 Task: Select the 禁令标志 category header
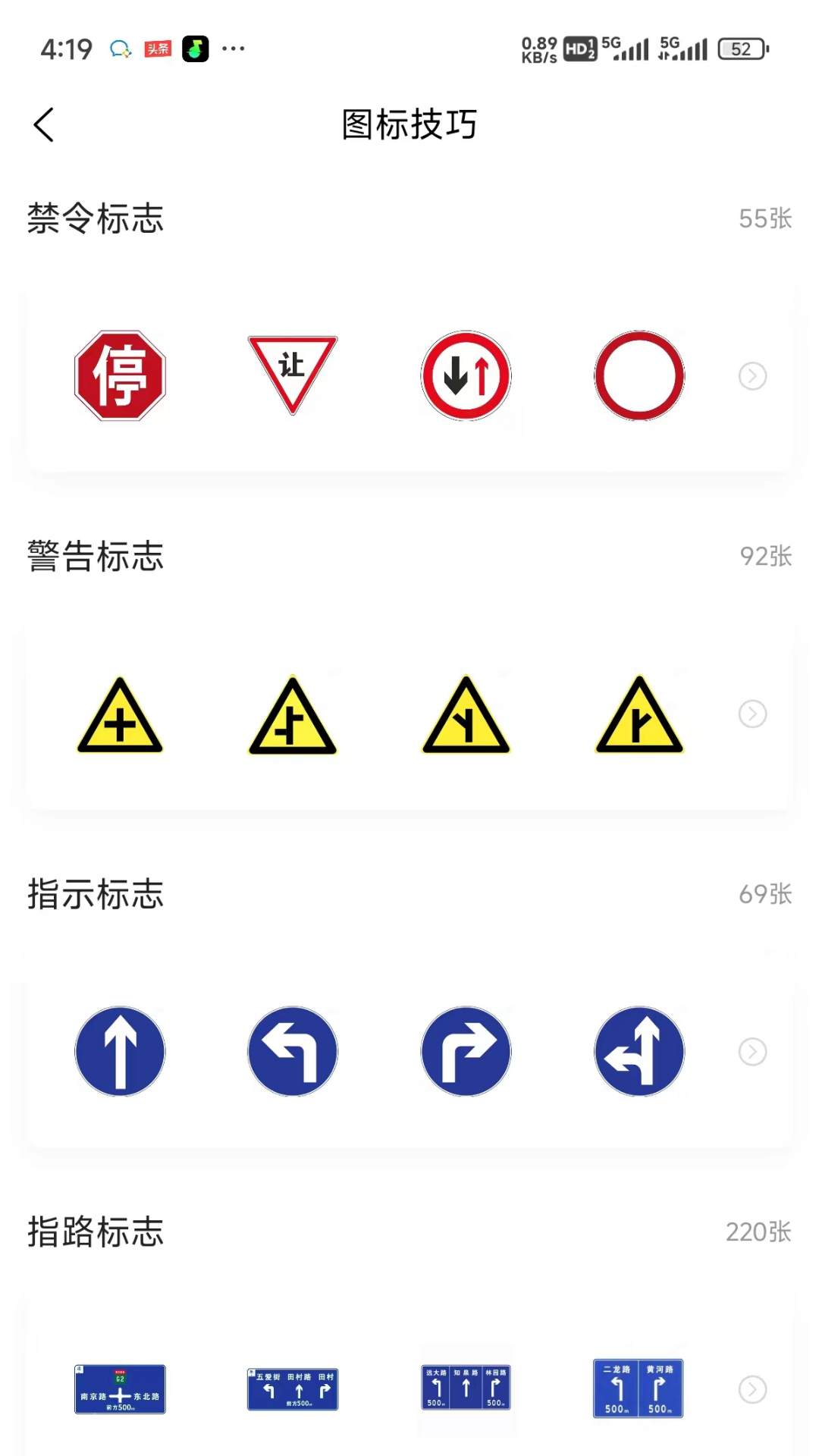[96, 218]
